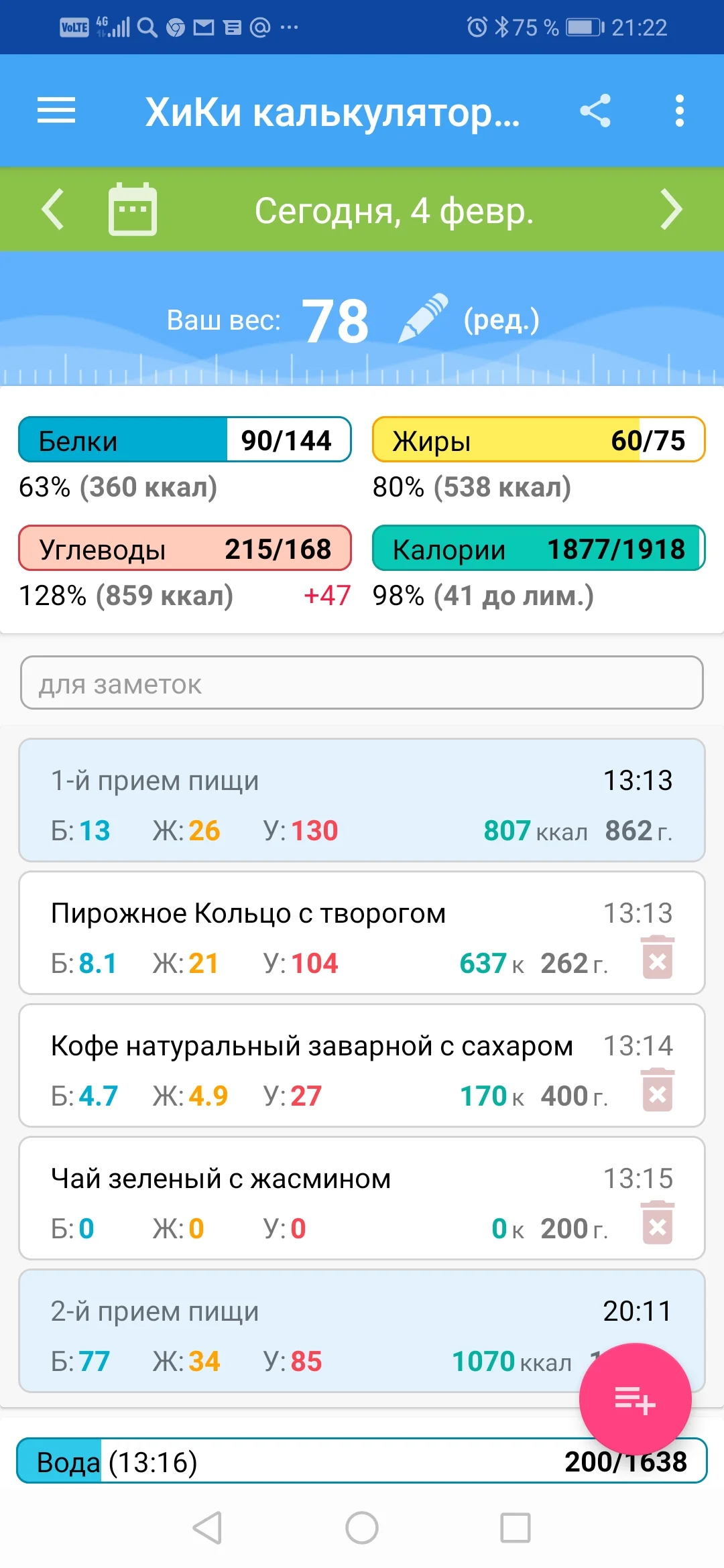Open the calendar date picker
This screenshot has width=724, height=1568.
click(x=131, y=210)
